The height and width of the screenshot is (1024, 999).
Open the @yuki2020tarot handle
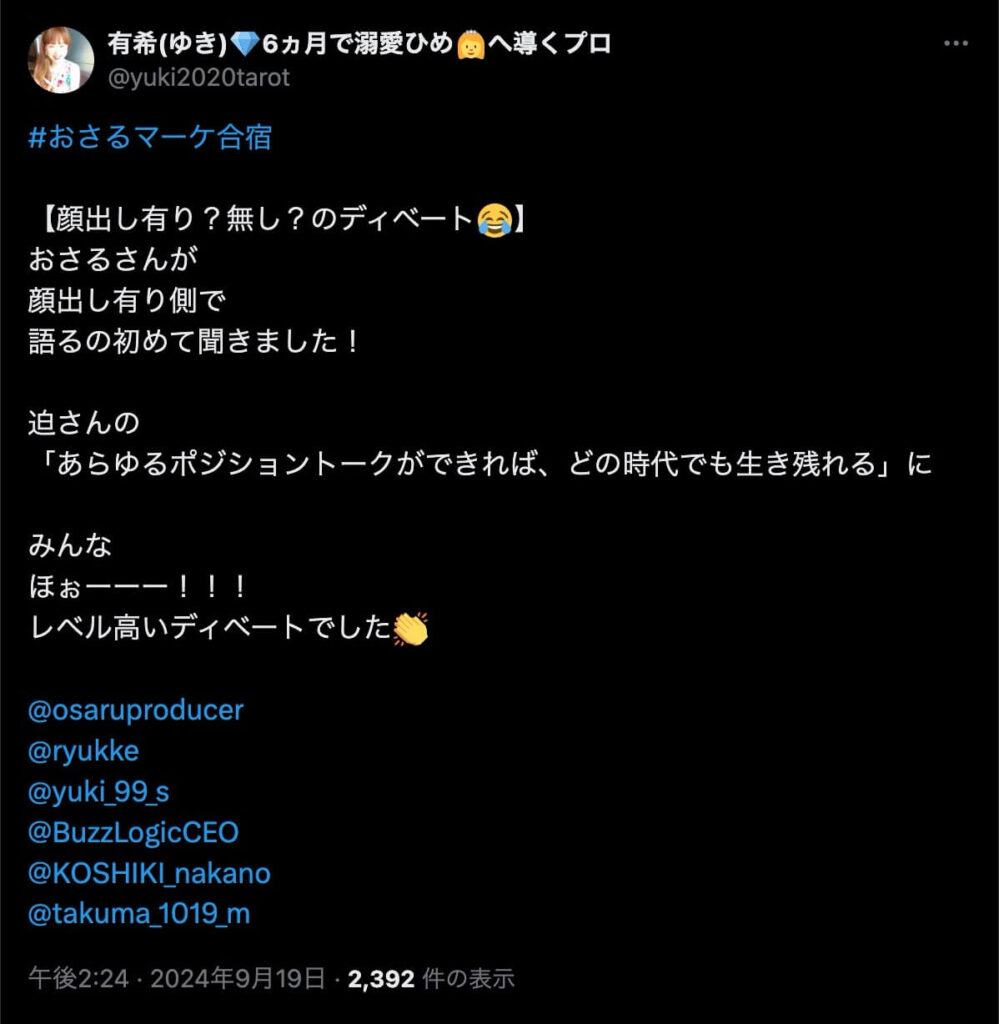198,77
